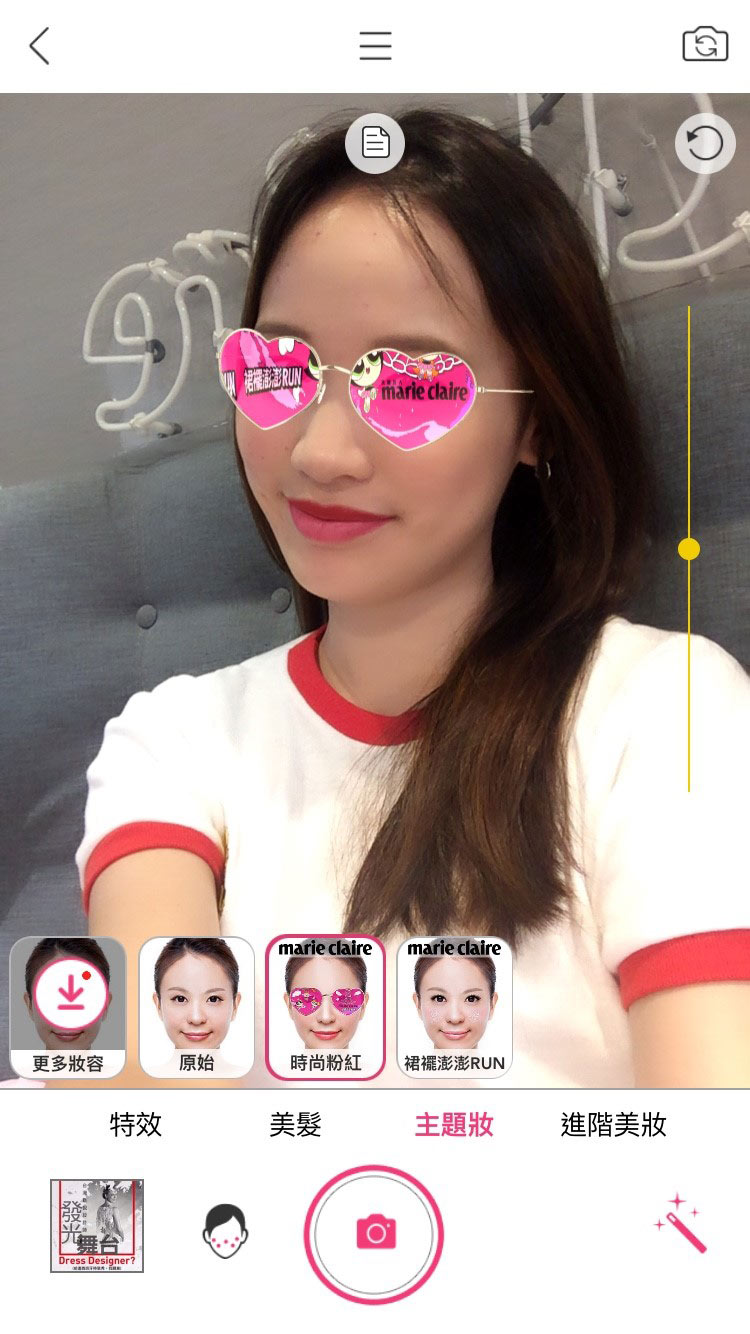Select the 主題妝 tab
The image size is (750, 1334).
coord(454,1124)
